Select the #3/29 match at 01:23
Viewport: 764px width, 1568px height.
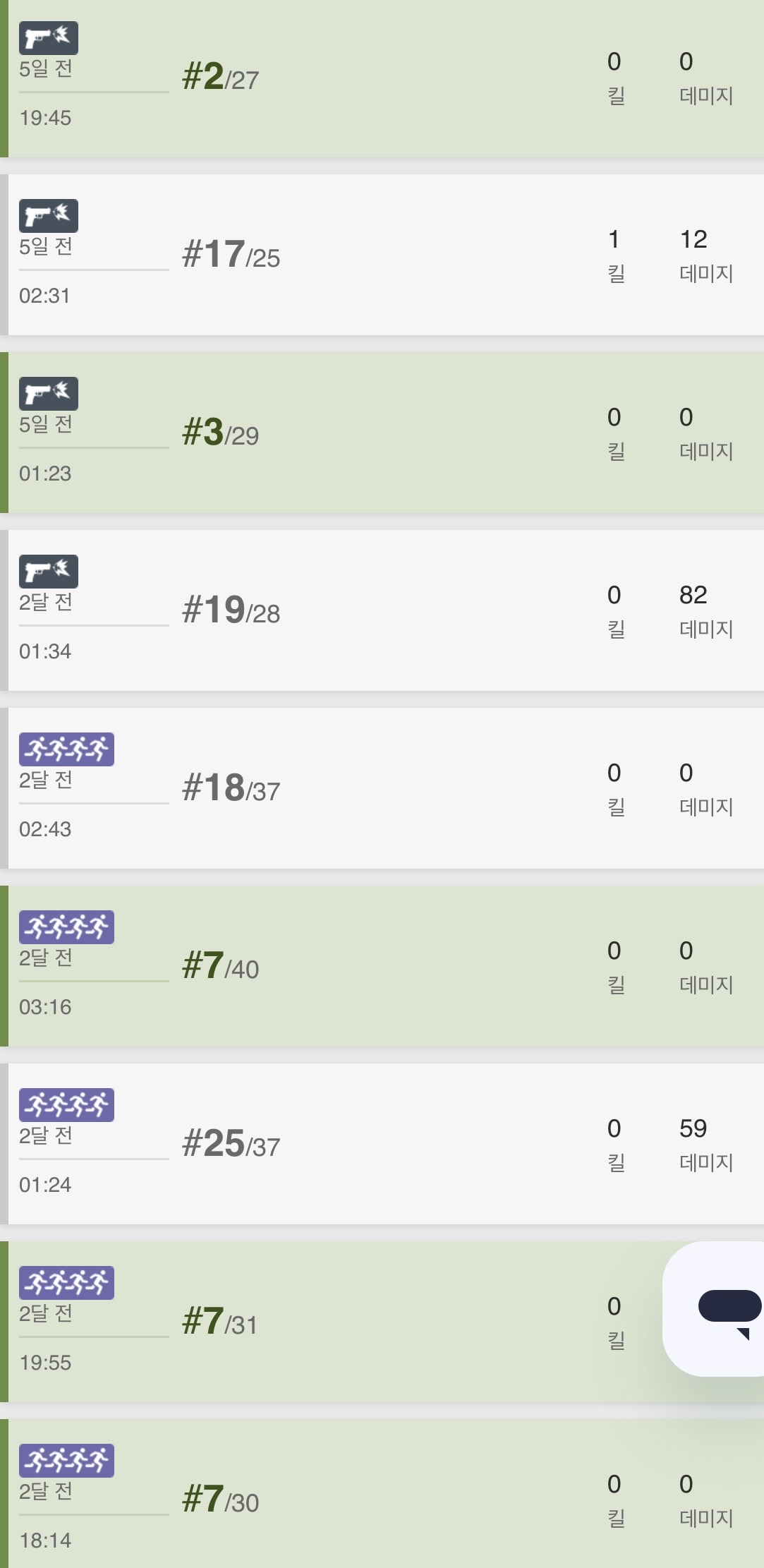coord(382,433)
